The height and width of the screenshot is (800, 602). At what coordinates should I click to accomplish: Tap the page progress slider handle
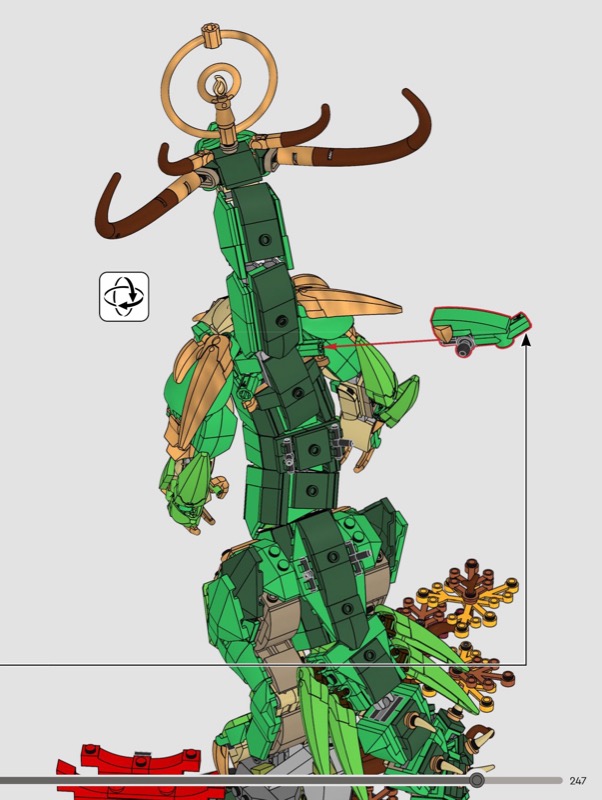(x=477, y=780)
